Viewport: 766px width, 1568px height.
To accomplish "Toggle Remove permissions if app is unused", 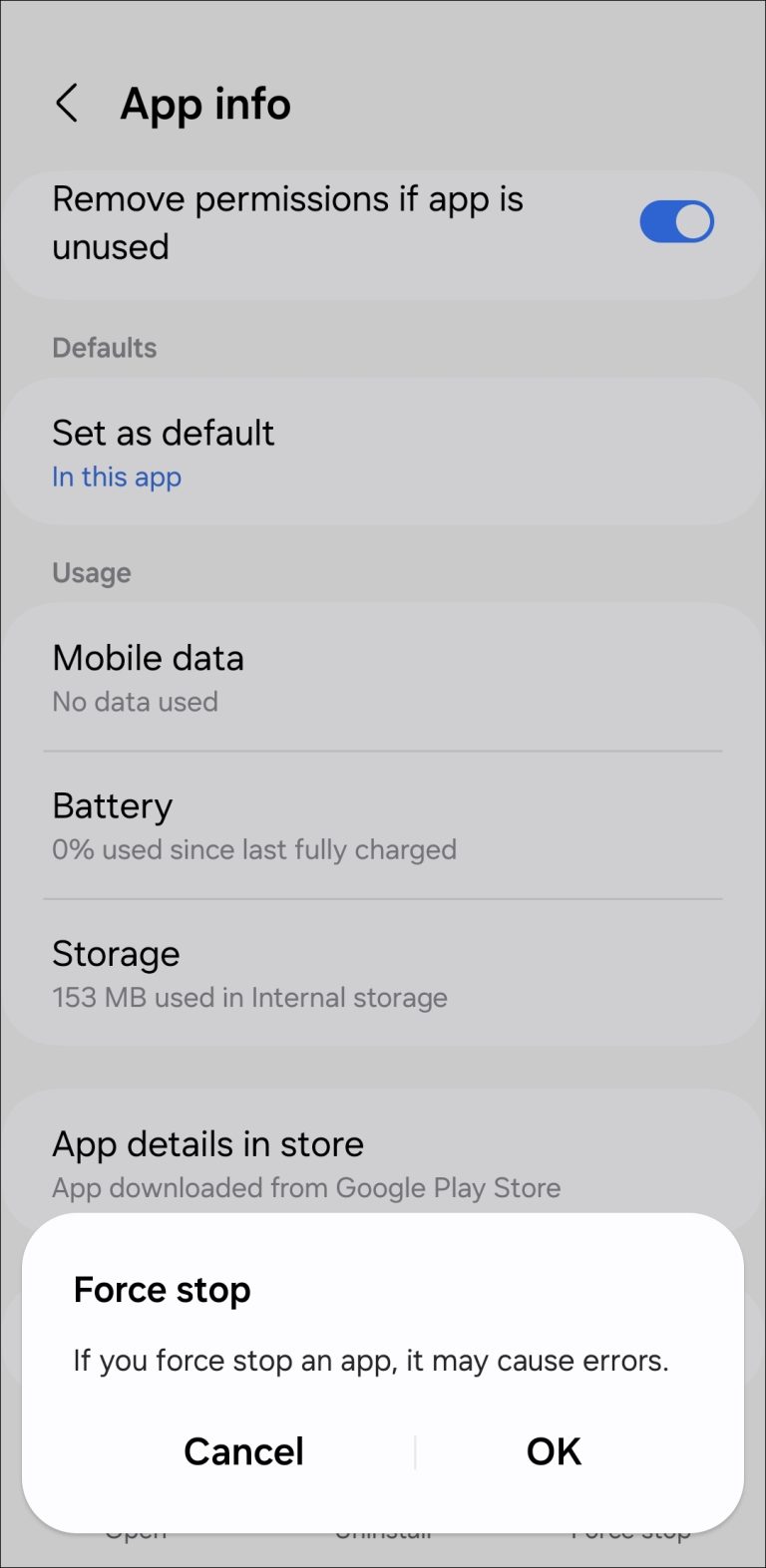I will 676,222.
